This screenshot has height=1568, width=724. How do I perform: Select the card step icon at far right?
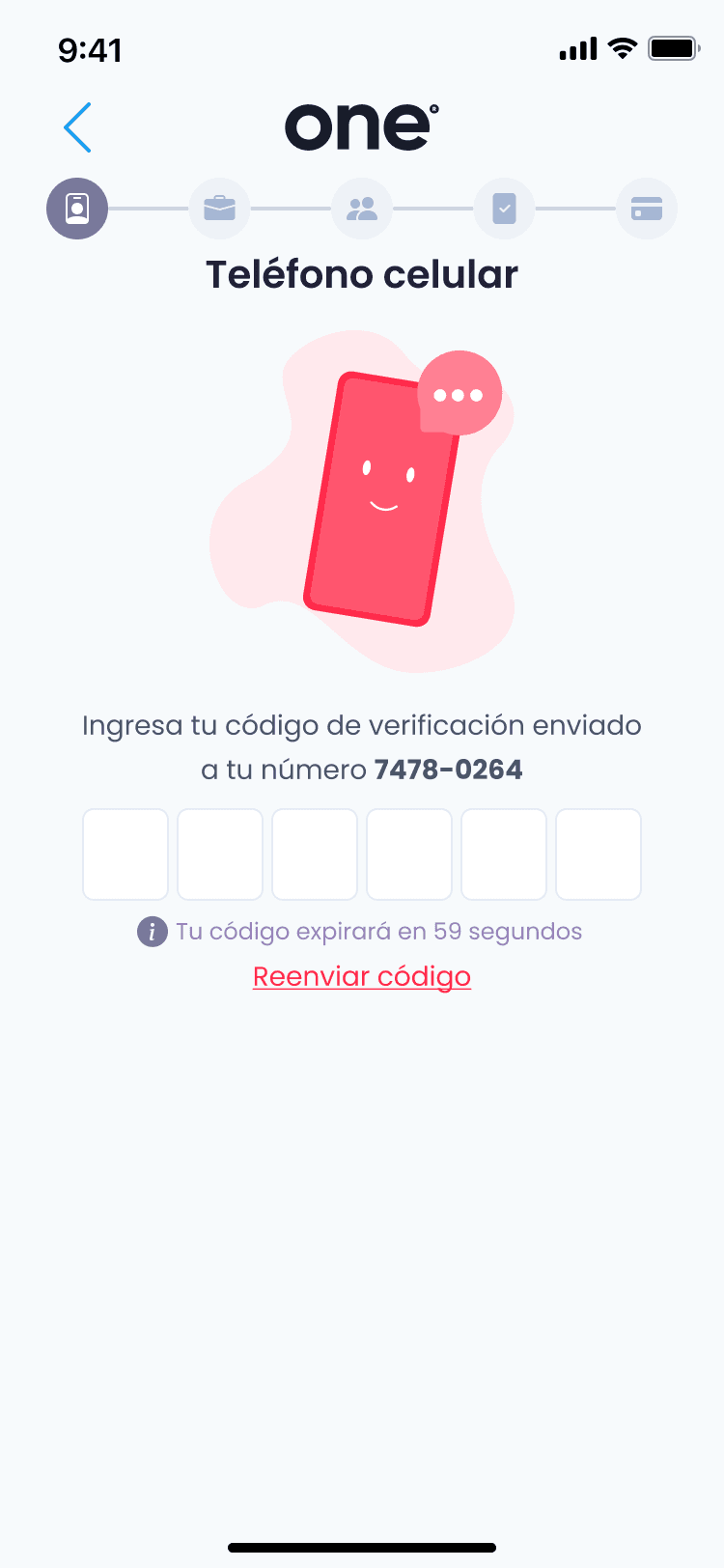click(646, 209)
